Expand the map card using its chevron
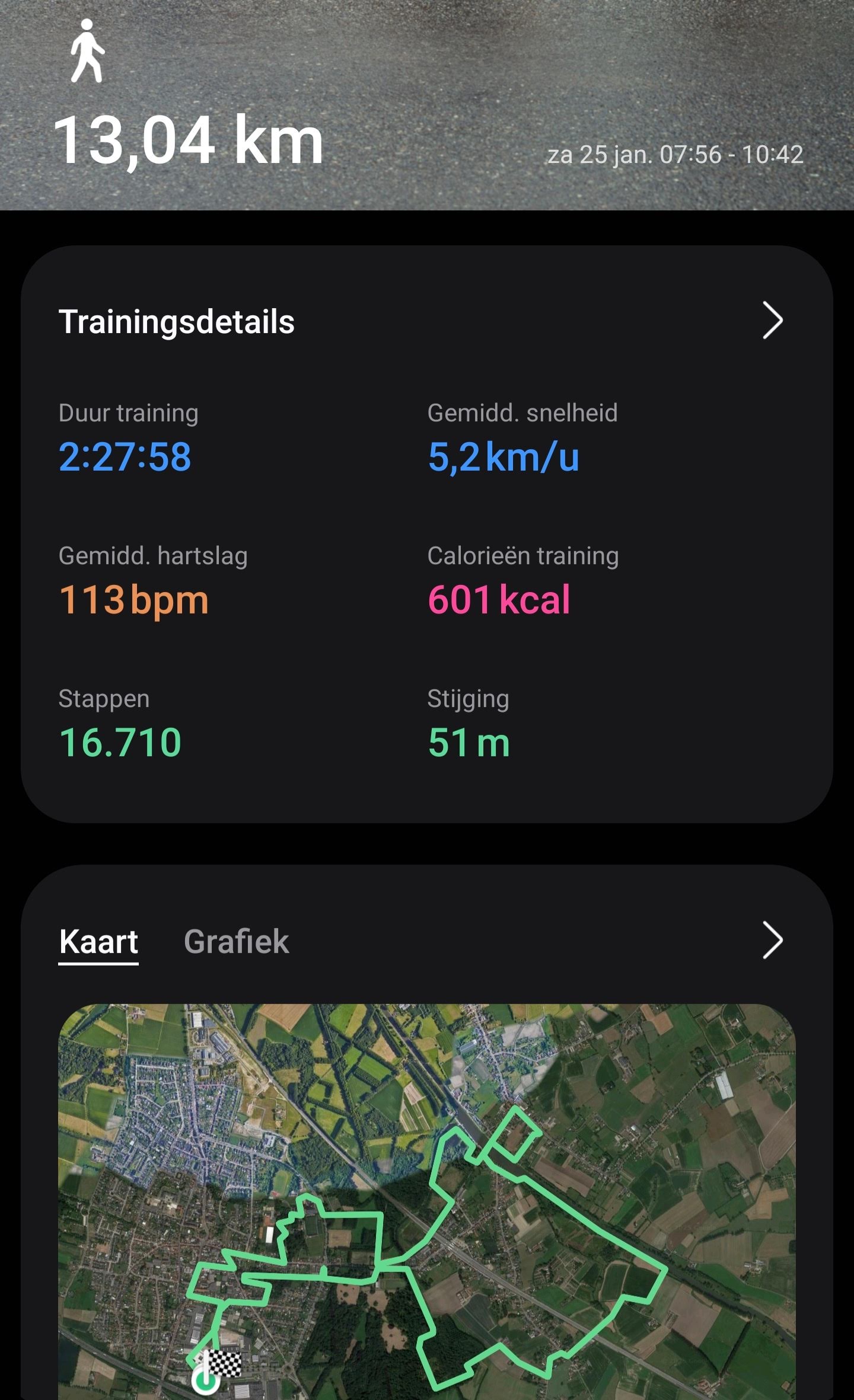Viewport: 854px width, 1400px height. pyautogui.click(x=772, y=940)
